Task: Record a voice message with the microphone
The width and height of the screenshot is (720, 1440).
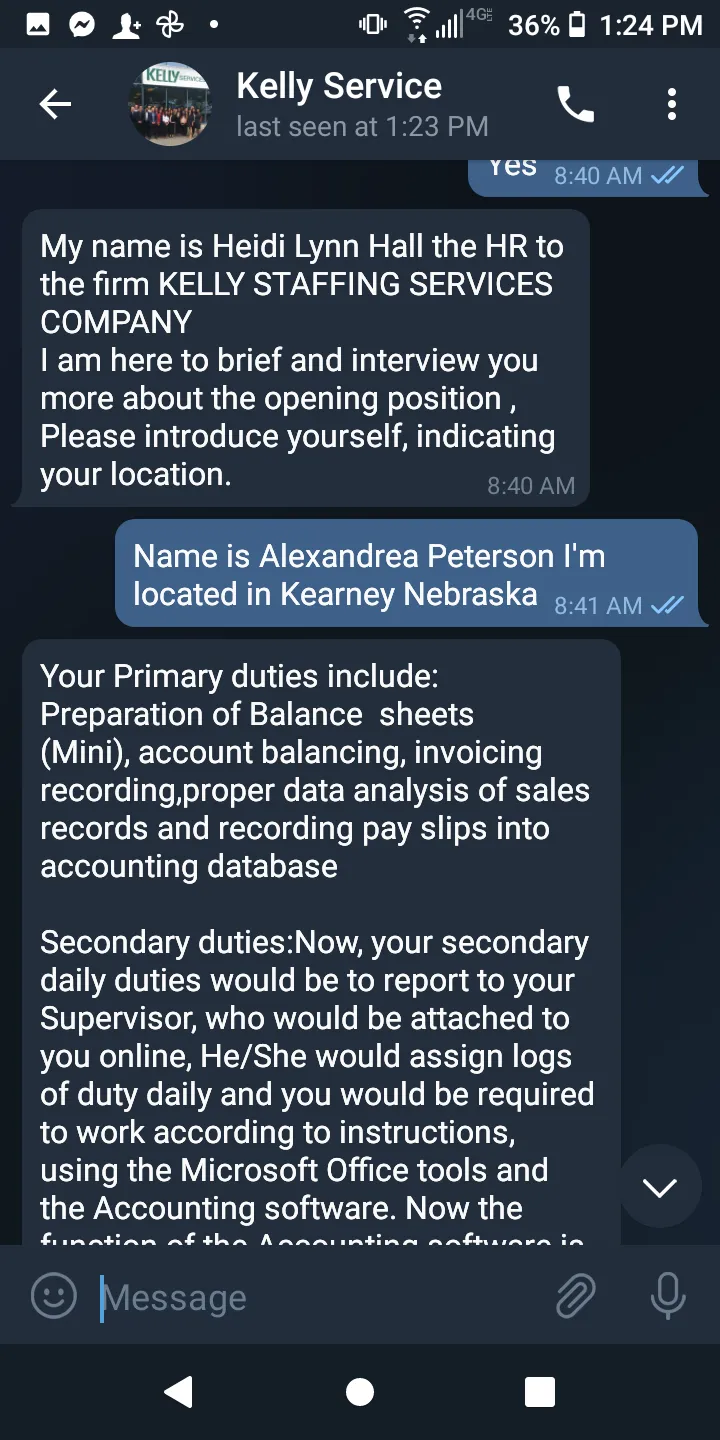Action: (667, 1297)
